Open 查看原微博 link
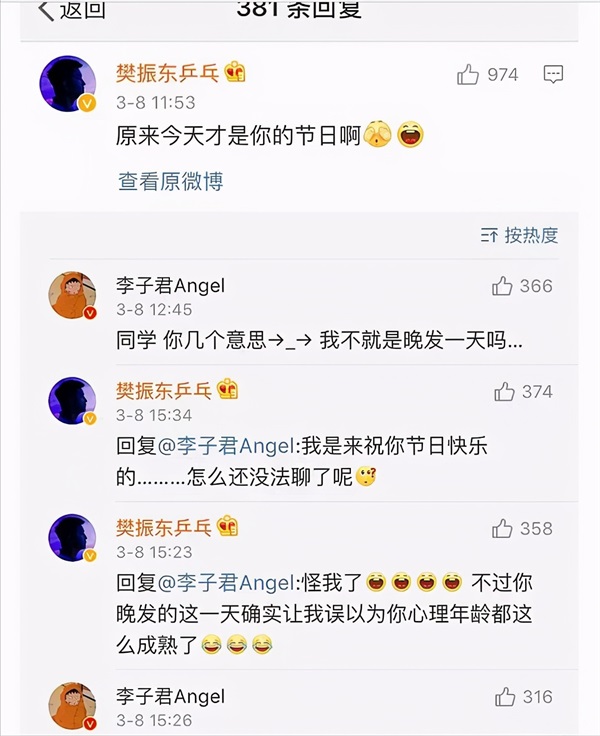This screenshot has width=600, height=736. (170, 181)
